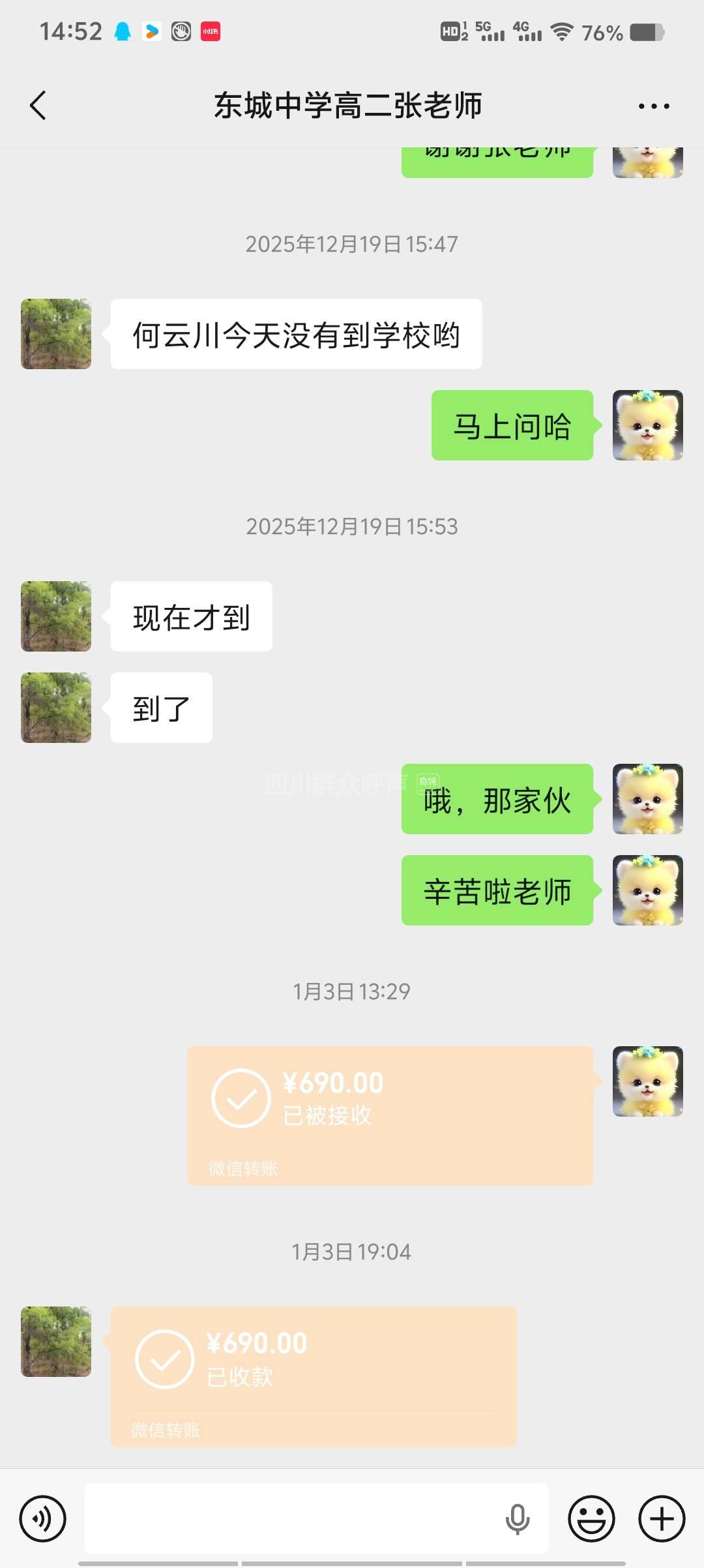Switch to voice message input
The image size is (704, 1568).
click(x=43, y=1518)
